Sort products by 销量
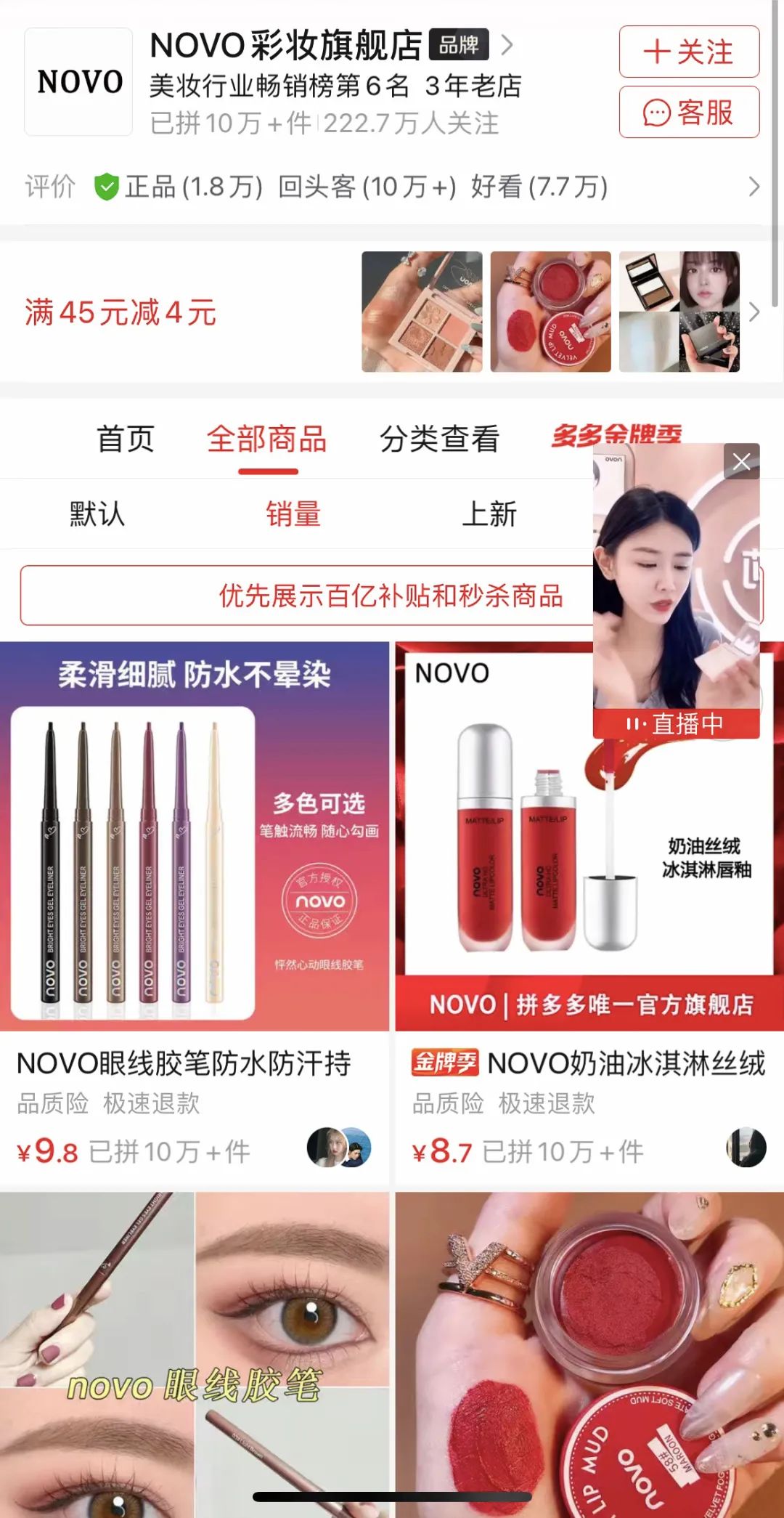 (293, 514)
